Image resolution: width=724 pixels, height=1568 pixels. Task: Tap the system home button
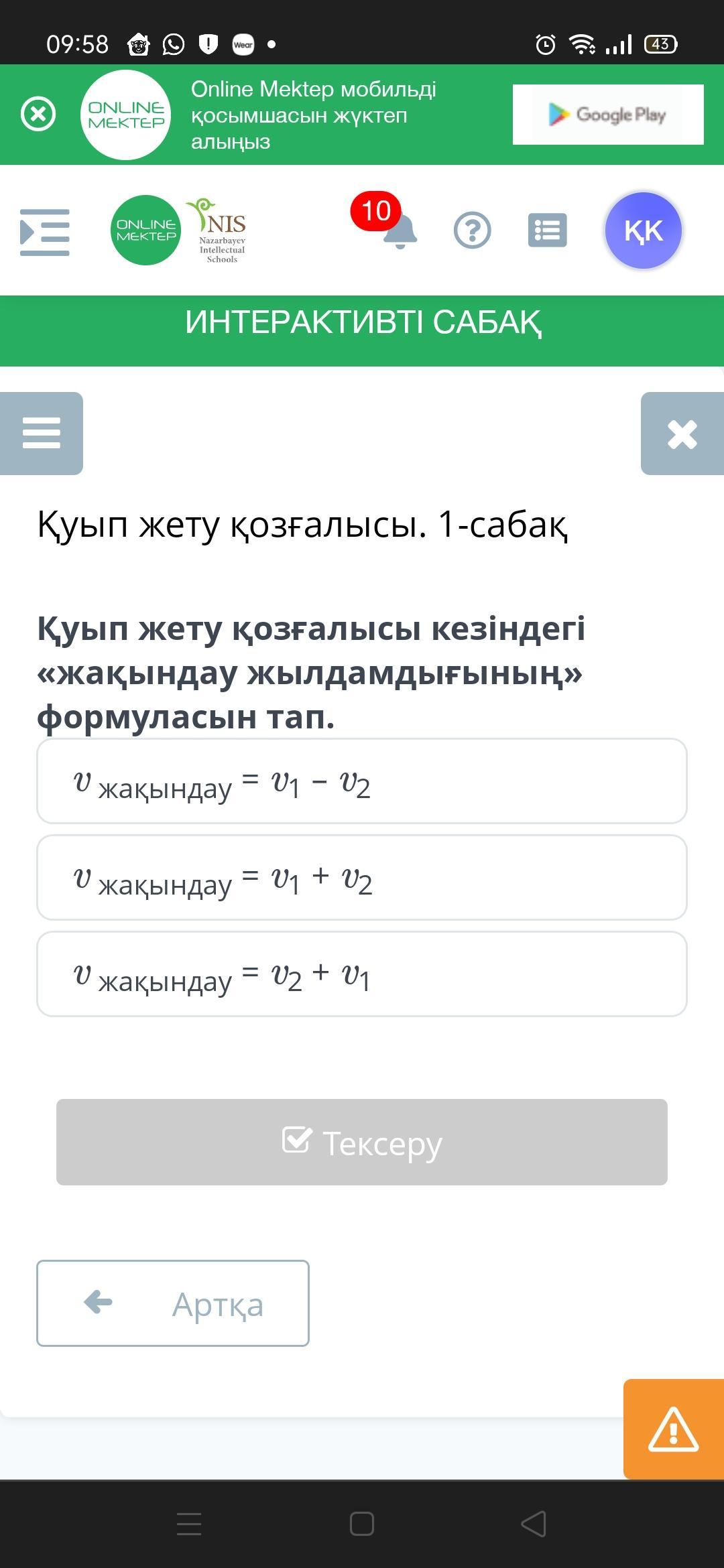(362, 1524)
